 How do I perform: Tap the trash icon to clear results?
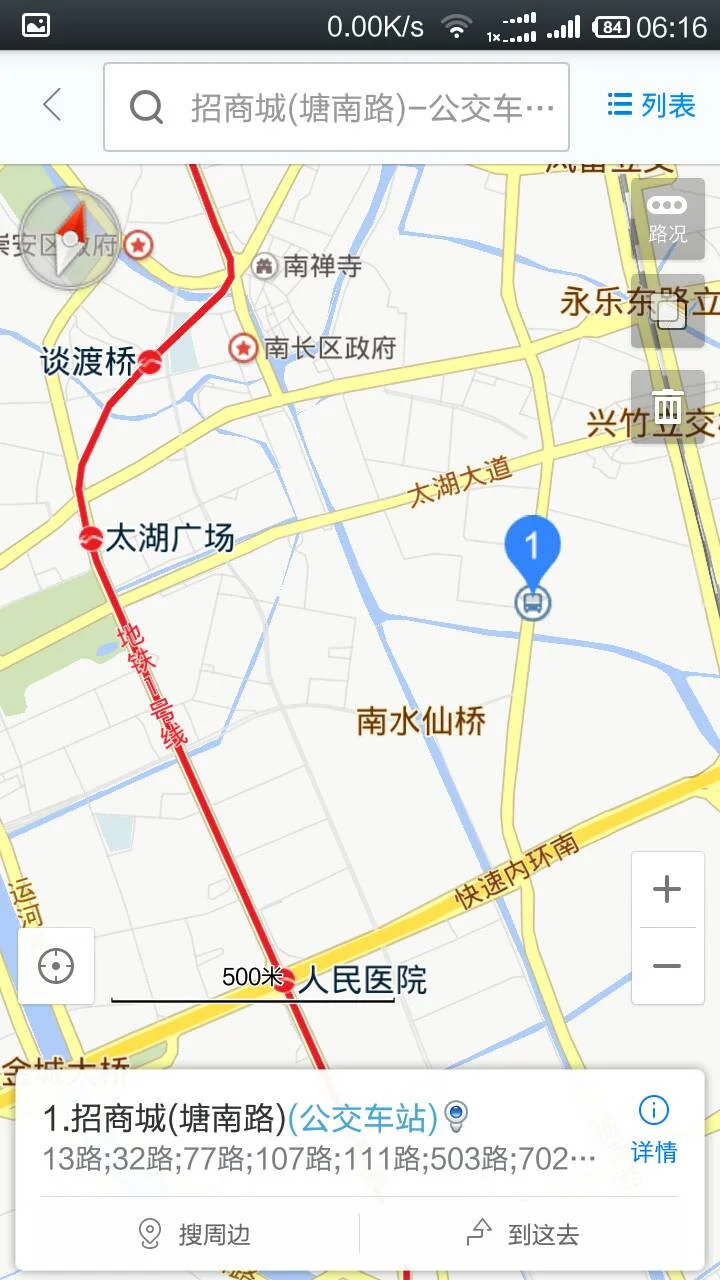coord(668,405)
